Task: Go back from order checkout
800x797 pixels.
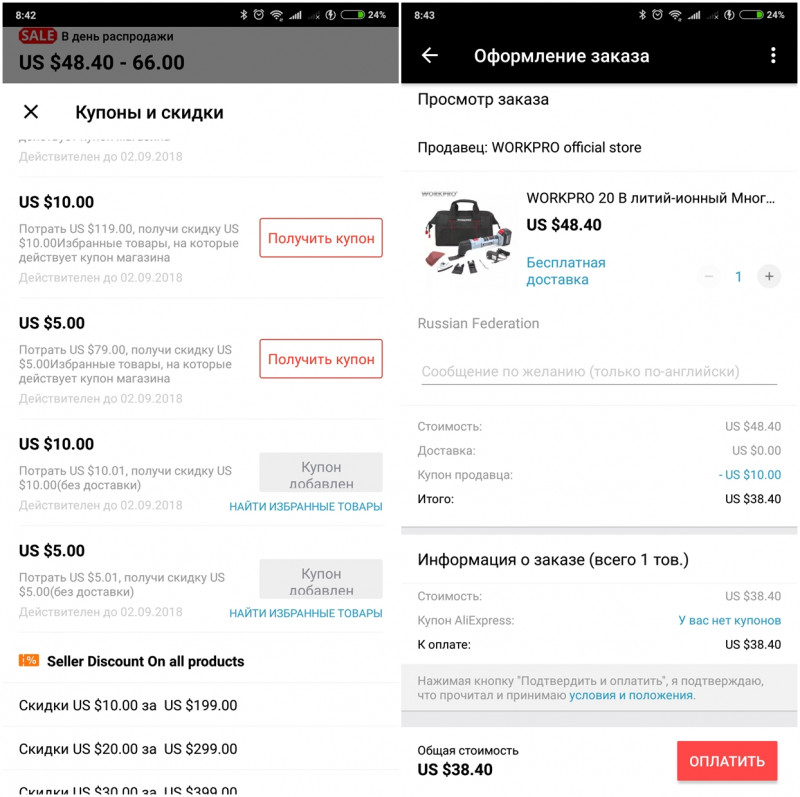Action: 430,56
